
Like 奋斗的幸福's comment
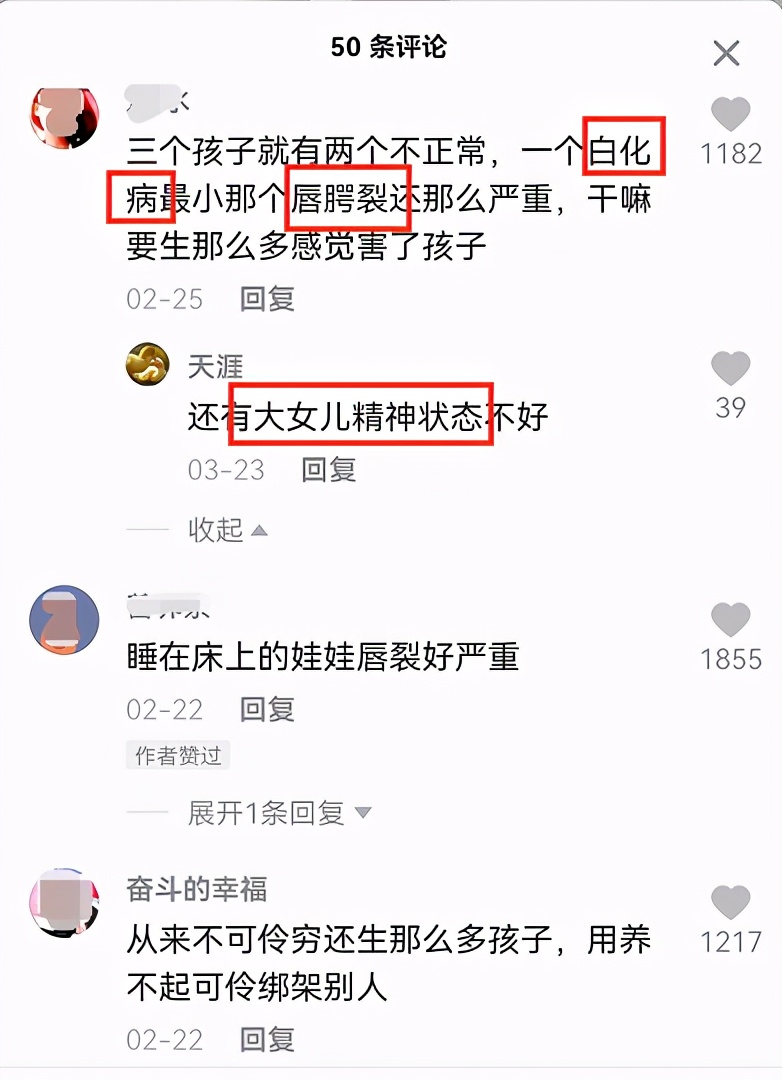[730, 903]
